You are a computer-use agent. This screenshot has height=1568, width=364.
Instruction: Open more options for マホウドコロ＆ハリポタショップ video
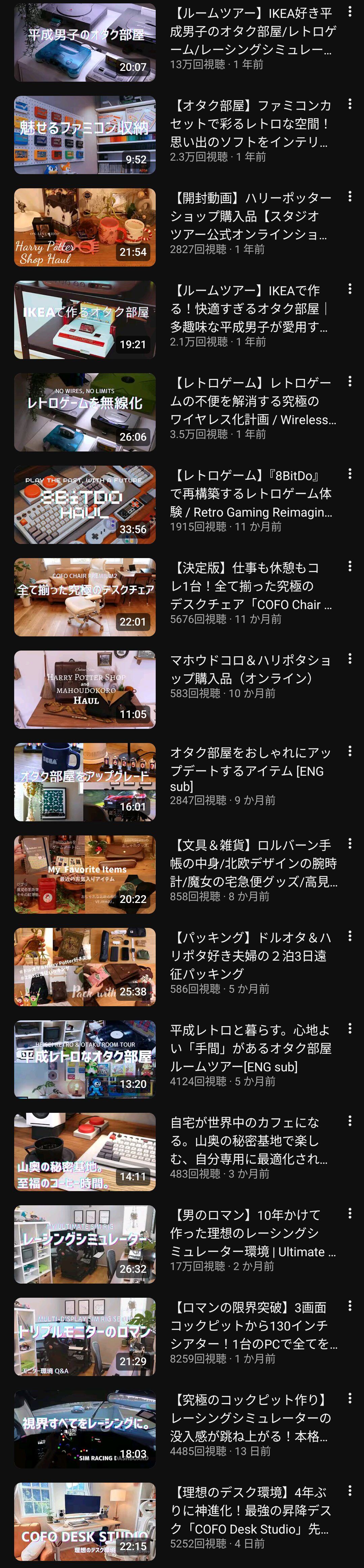350,659
